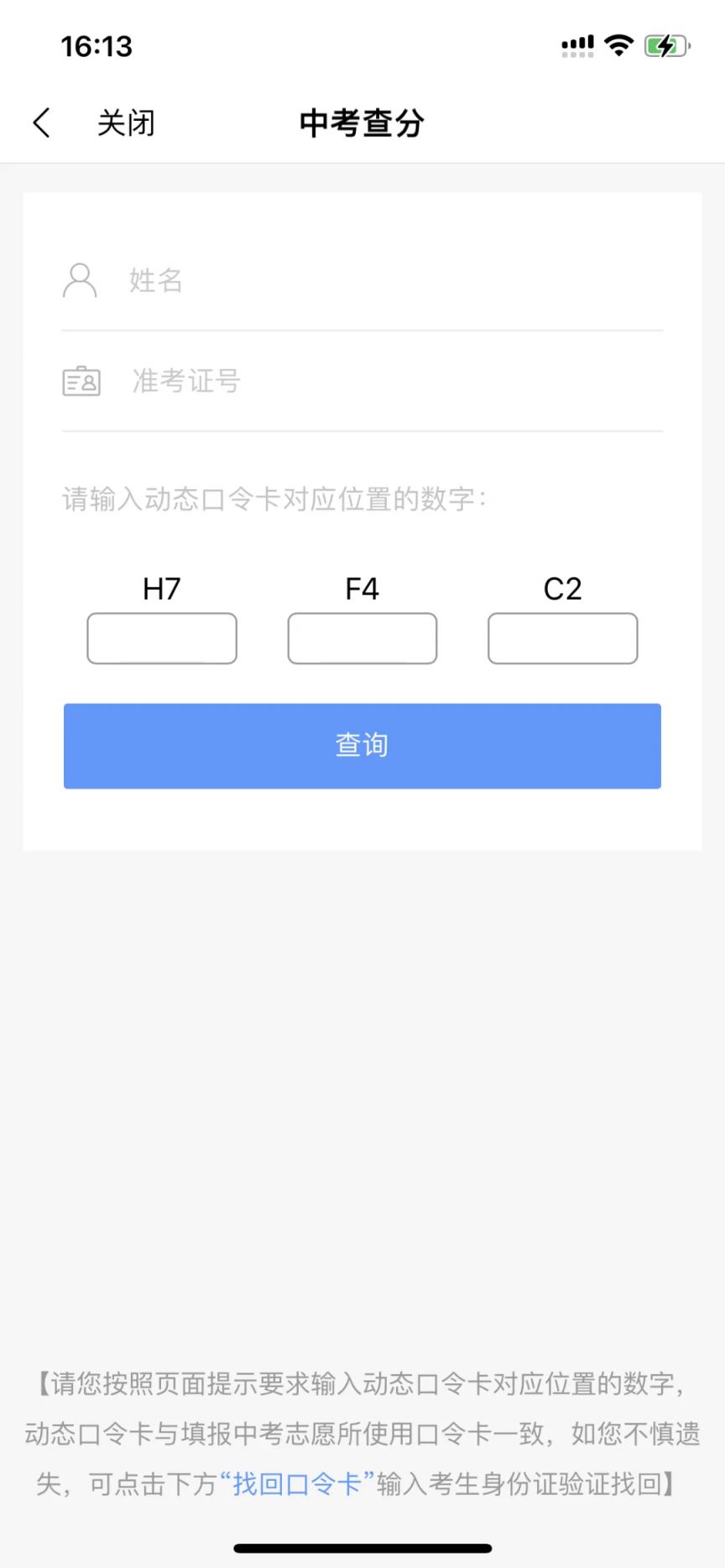Click the ID card icon next to 准考证号
725x1568 pixels.
point(81,382)
